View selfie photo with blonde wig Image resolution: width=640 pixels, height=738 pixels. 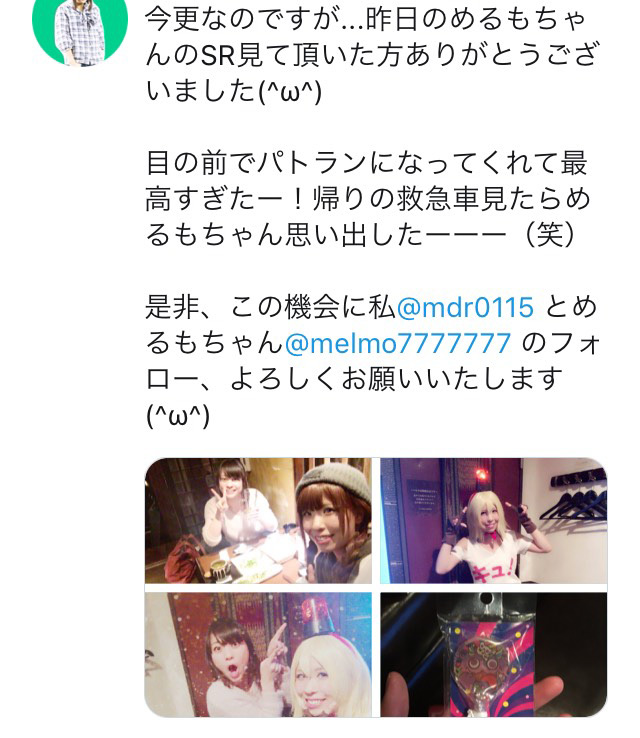tap(258, 653)
